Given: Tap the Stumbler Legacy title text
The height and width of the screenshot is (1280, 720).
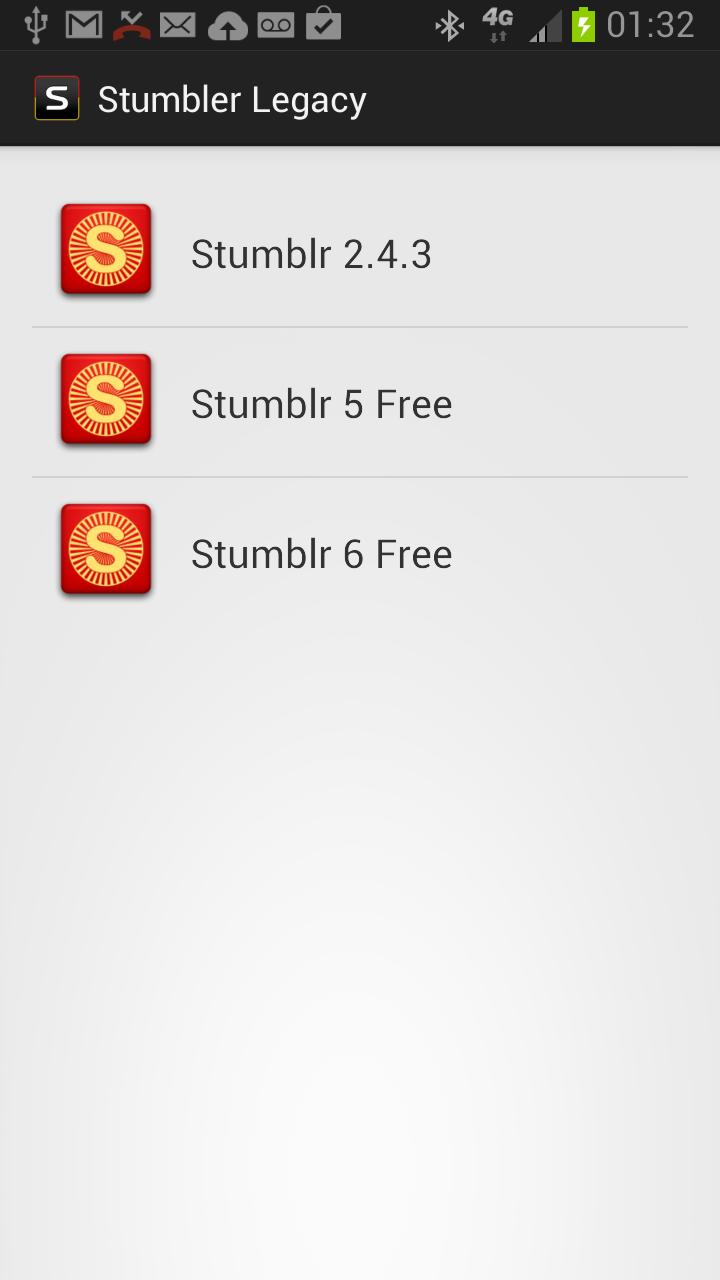Looking at the screenshot, I should pos(231,97).
